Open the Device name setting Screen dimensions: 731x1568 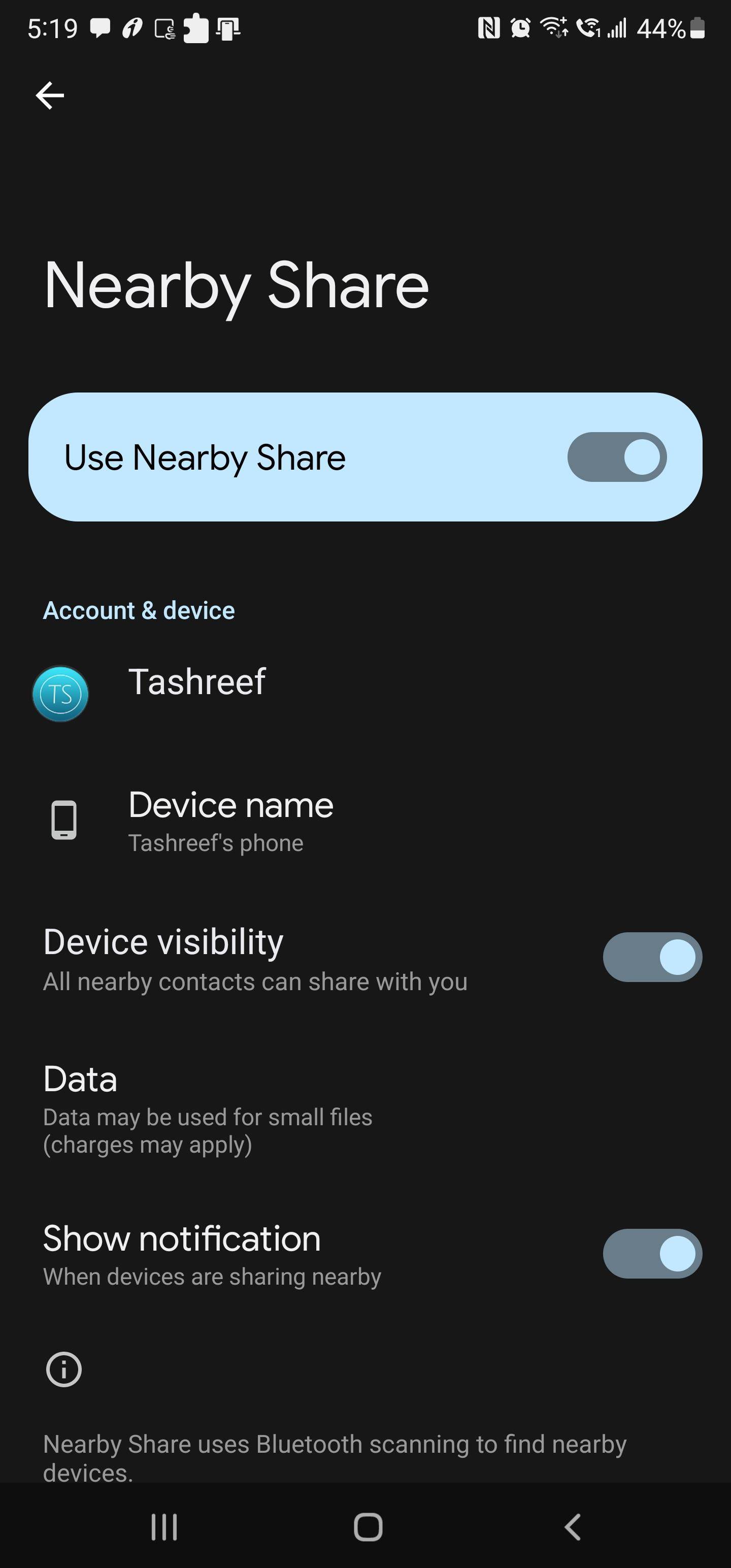click(x=230, y=820)
